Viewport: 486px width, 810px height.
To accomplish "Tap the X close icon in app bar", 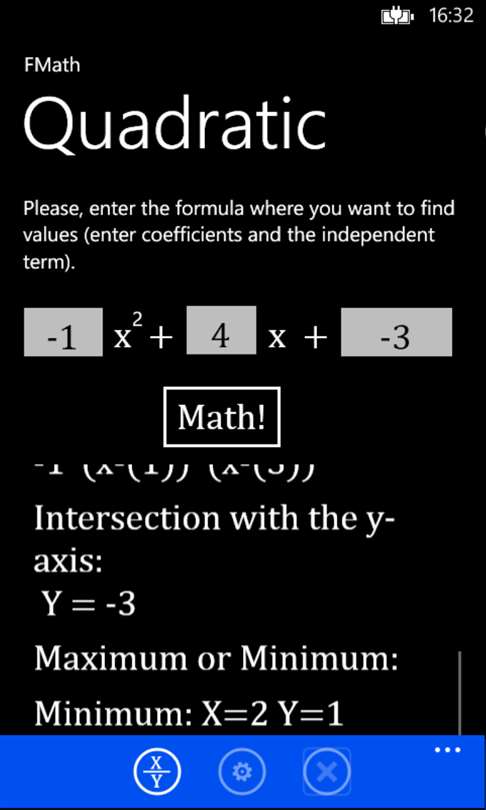I will point(326,772).
